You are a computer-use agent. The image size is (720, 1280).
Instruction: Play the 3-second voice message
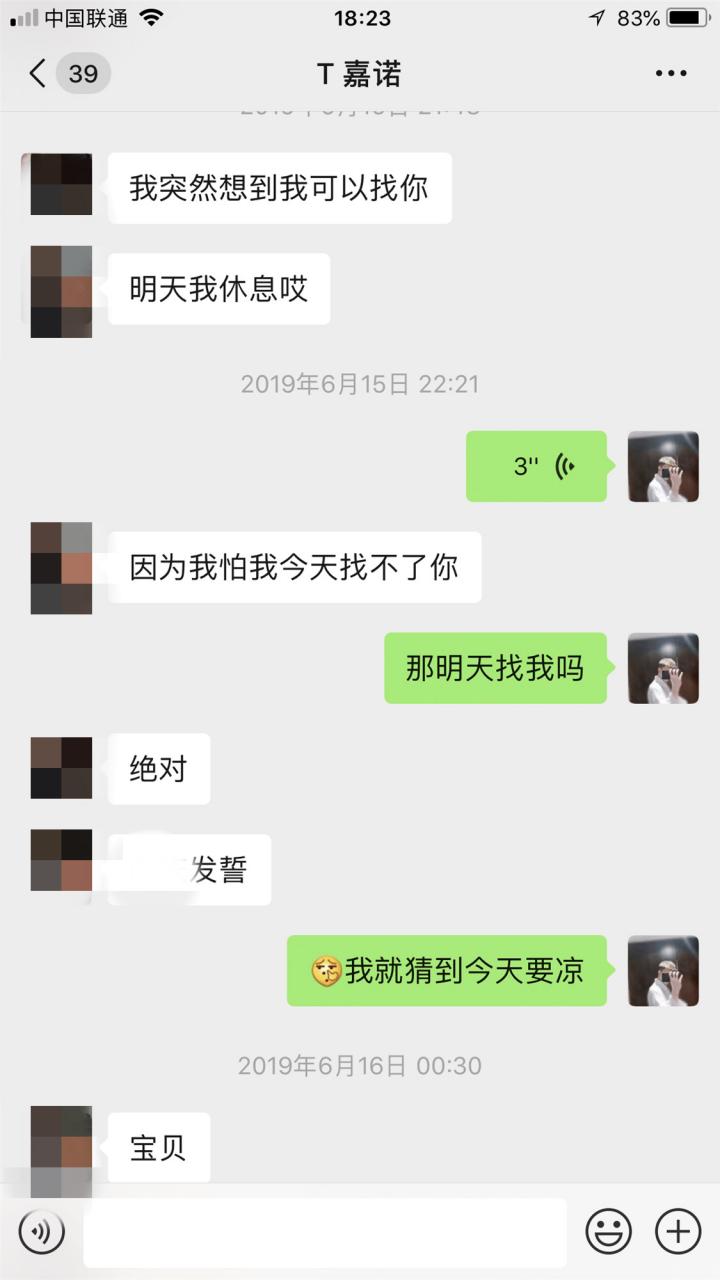(537, 467)
